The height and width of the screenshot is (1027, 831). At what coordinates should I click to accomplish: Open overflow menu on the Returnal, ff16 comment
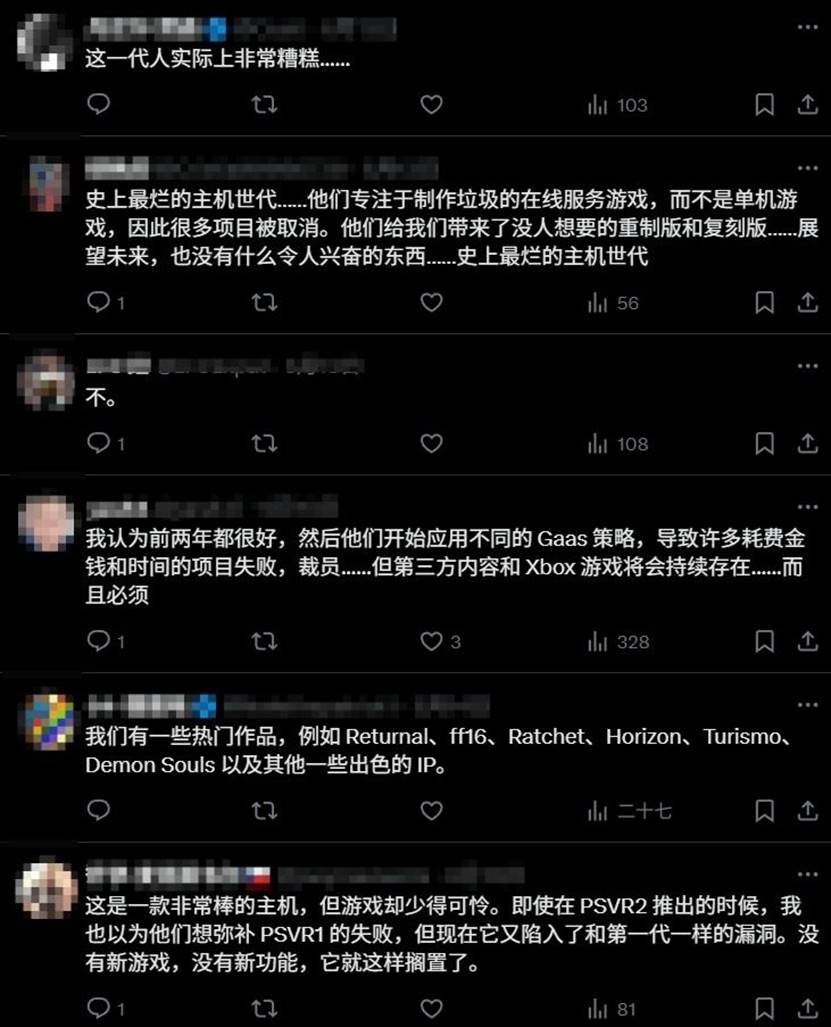tap(807, 706)
